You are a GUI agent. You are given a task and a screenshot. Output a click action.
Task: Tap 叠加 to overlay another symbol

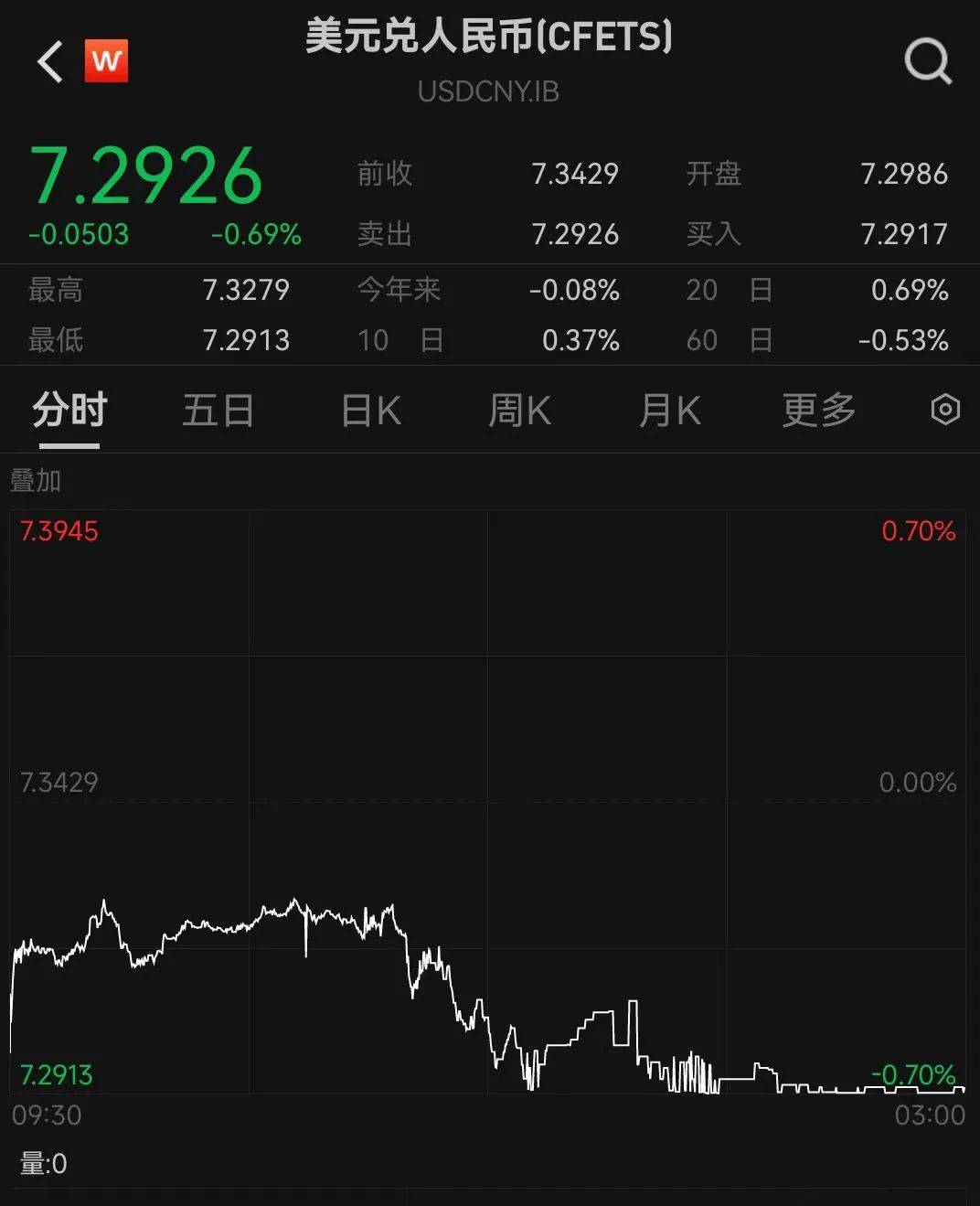pyautogui.click(x=36, y=480)
